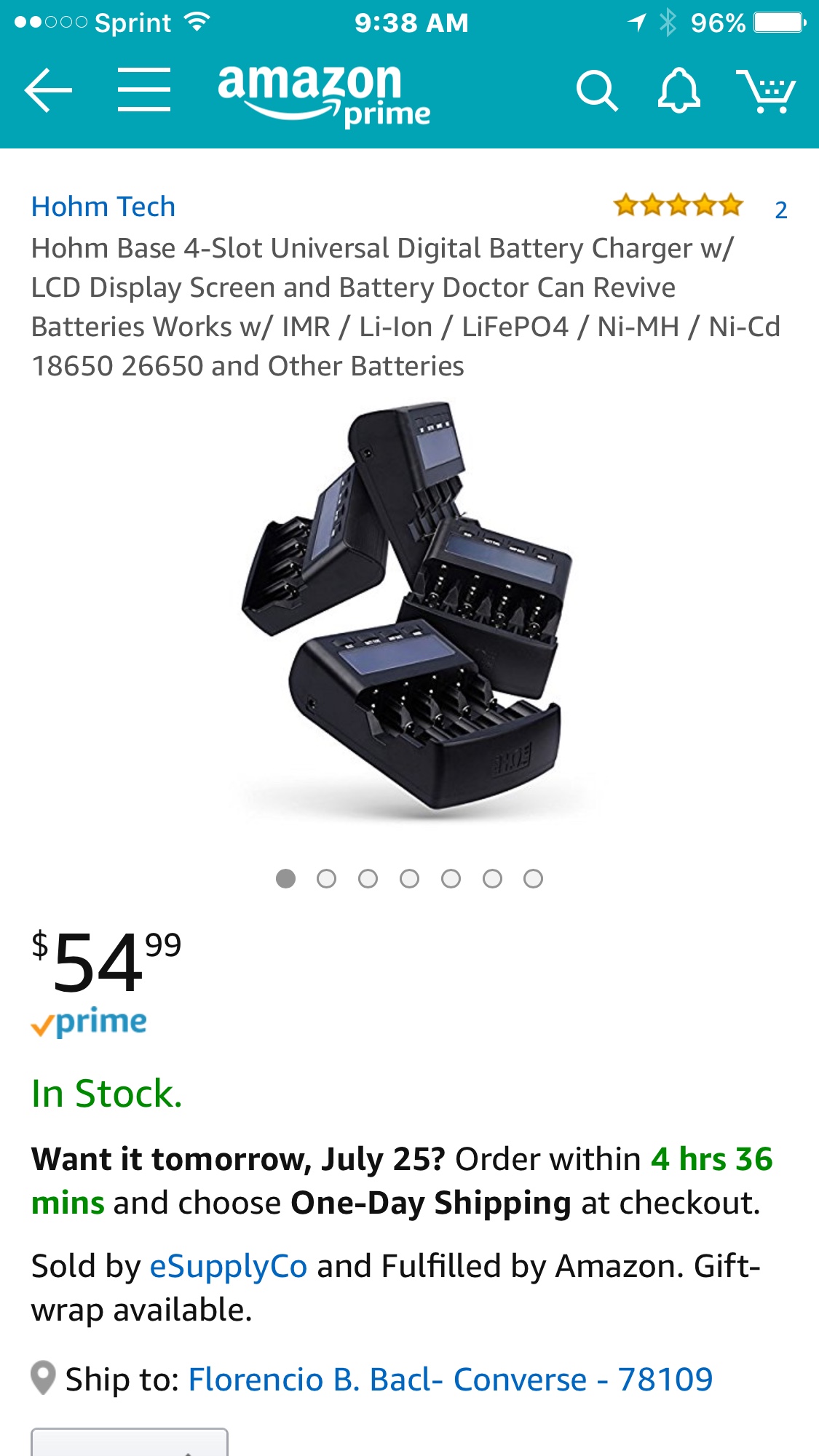819x1456 pixels.
Task: View the five-star customer reviews
Action: coord(678,207)
